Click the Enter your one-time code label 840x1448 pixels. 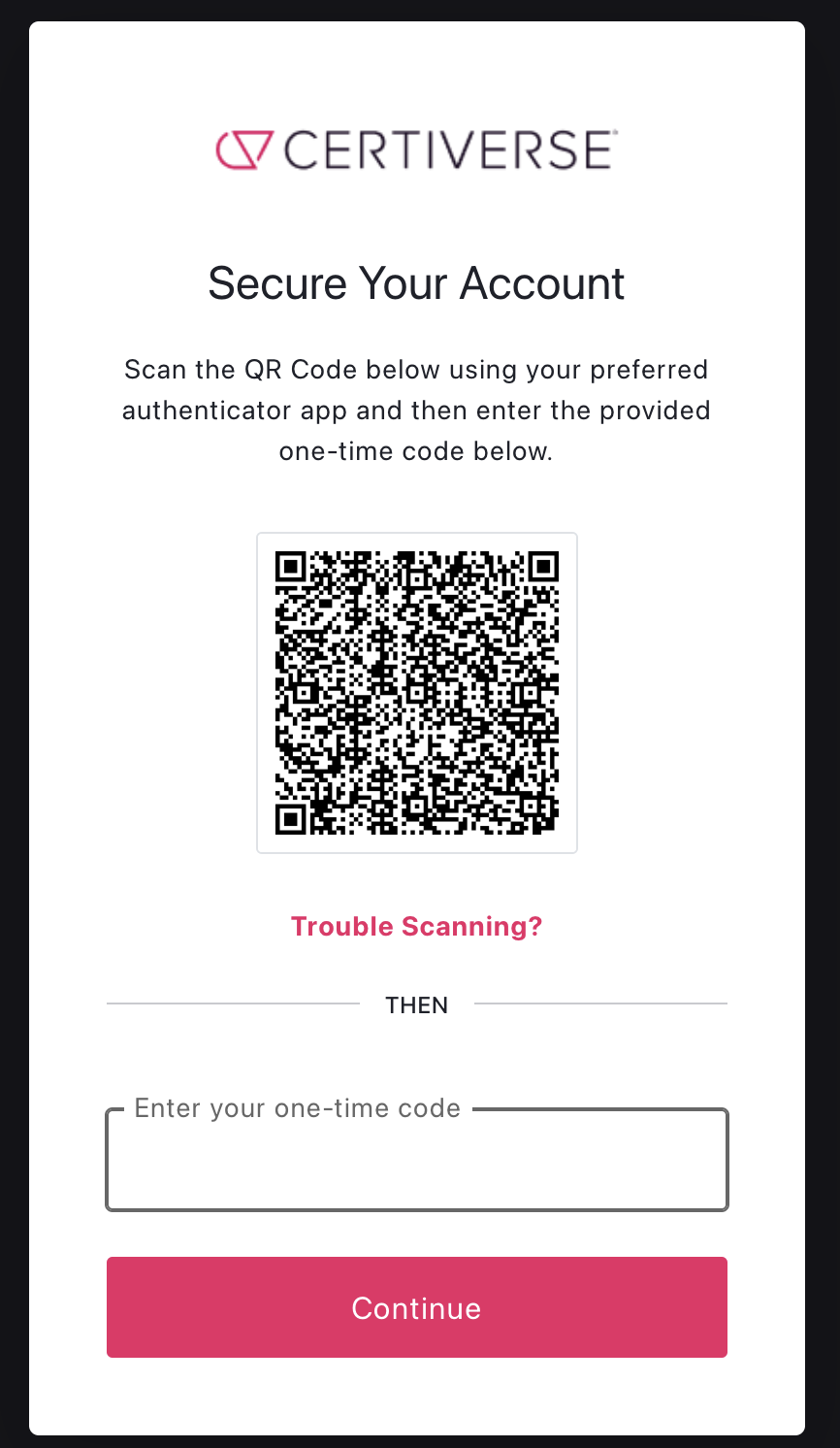click(297, 1107)
